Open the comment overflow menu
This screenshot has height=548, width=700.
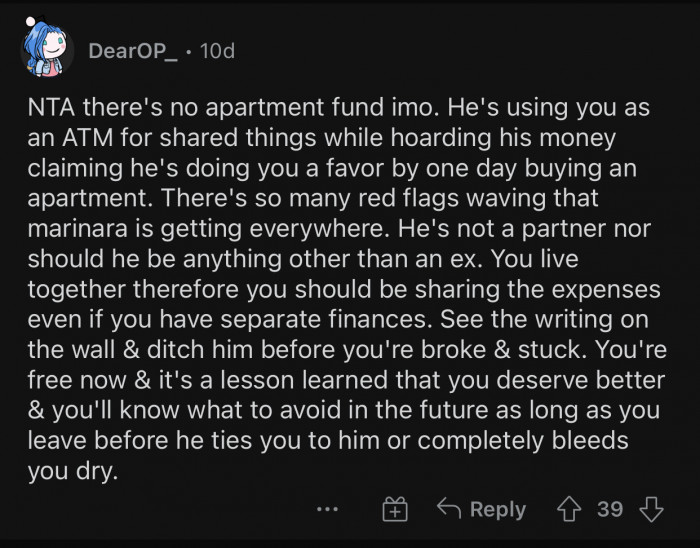(326, 509)
